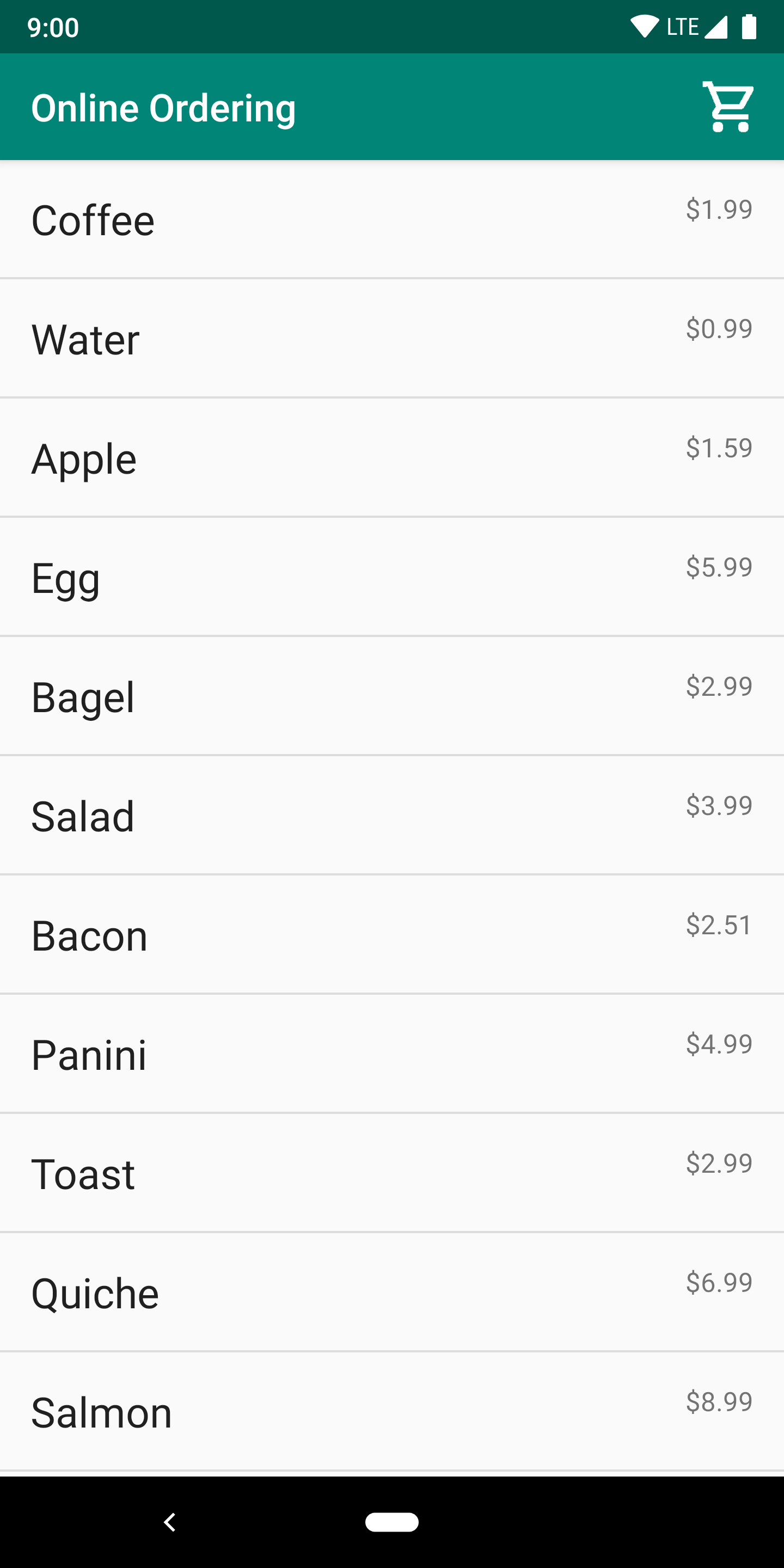Viewport: 784px width, 1568px height.
Task: Tap the Panini row
Action: click(392, 1055)
